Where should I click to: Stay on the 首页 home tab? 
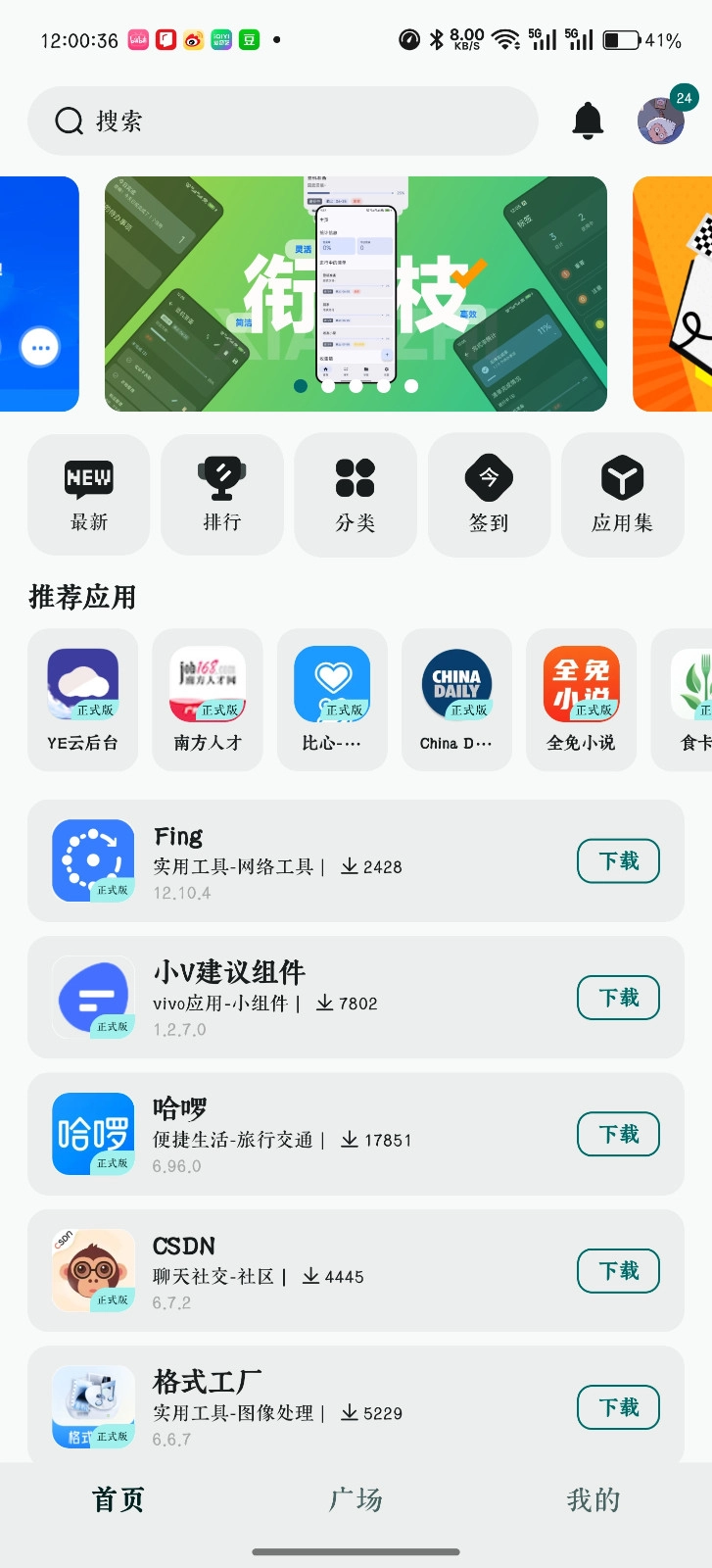(x=118, y=1499)
